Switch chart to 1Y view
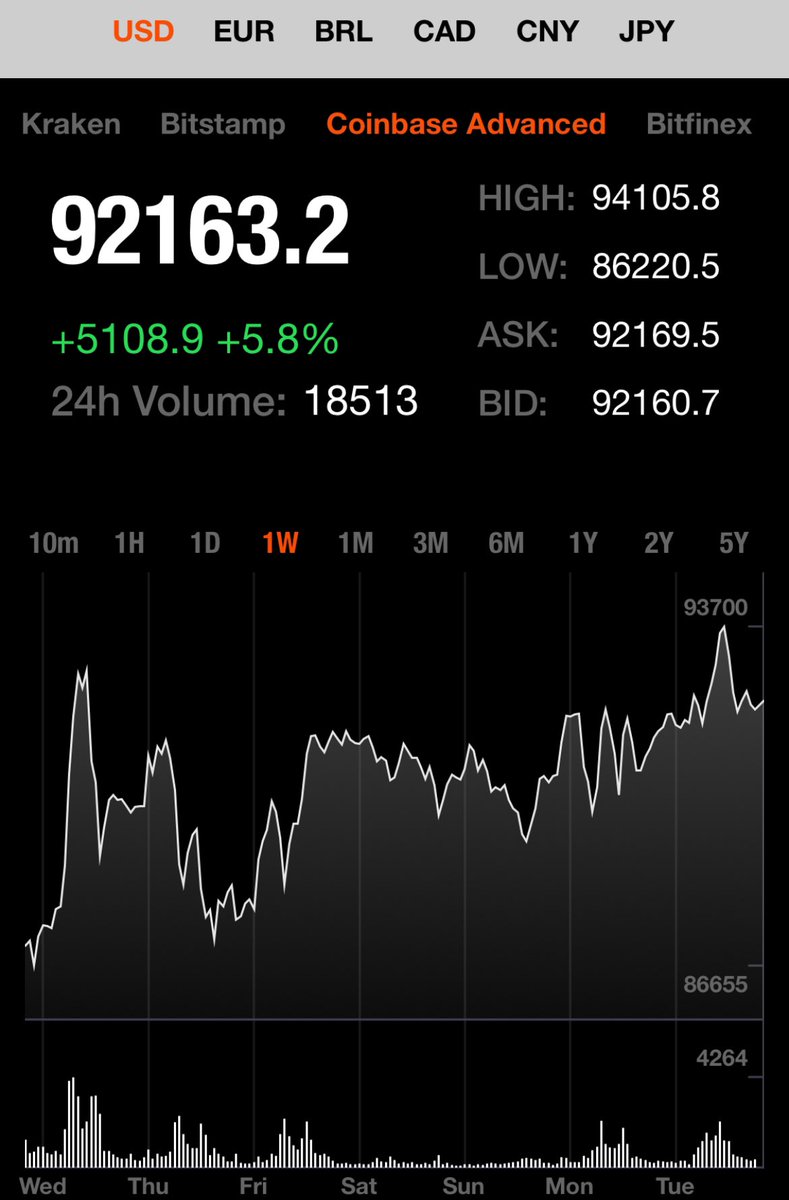The image size is (789, 1200). click(583, 543)
